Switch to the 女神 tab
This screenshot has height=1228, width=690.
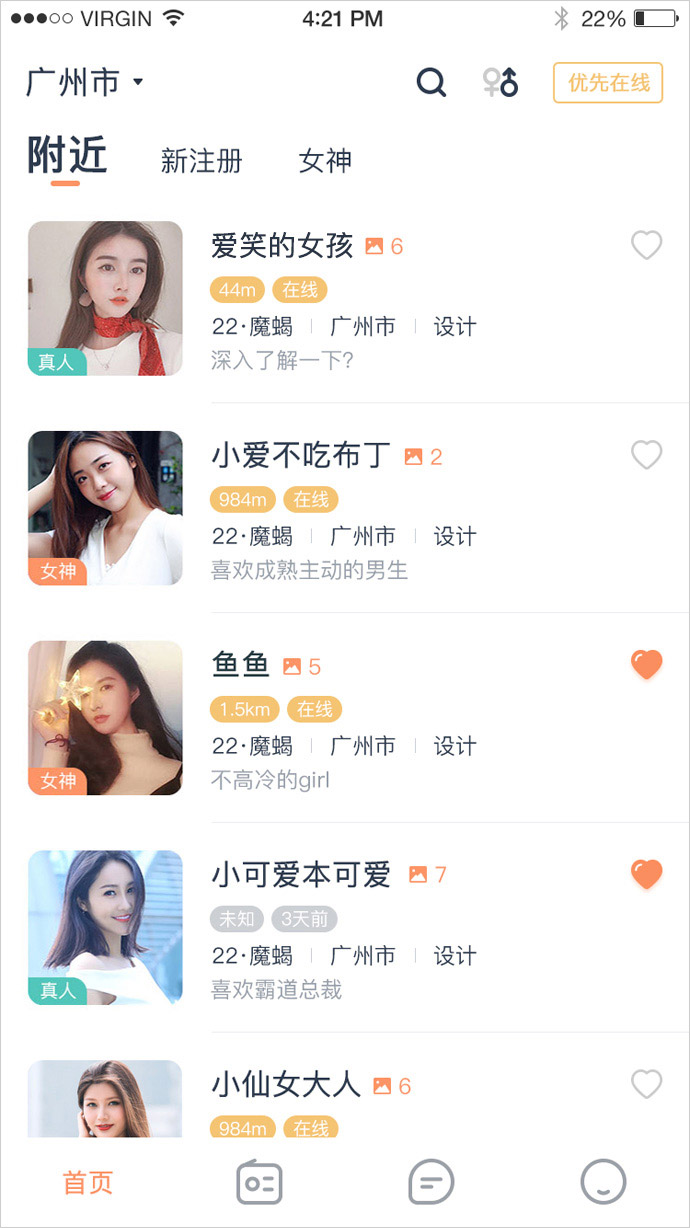point(325,161)
